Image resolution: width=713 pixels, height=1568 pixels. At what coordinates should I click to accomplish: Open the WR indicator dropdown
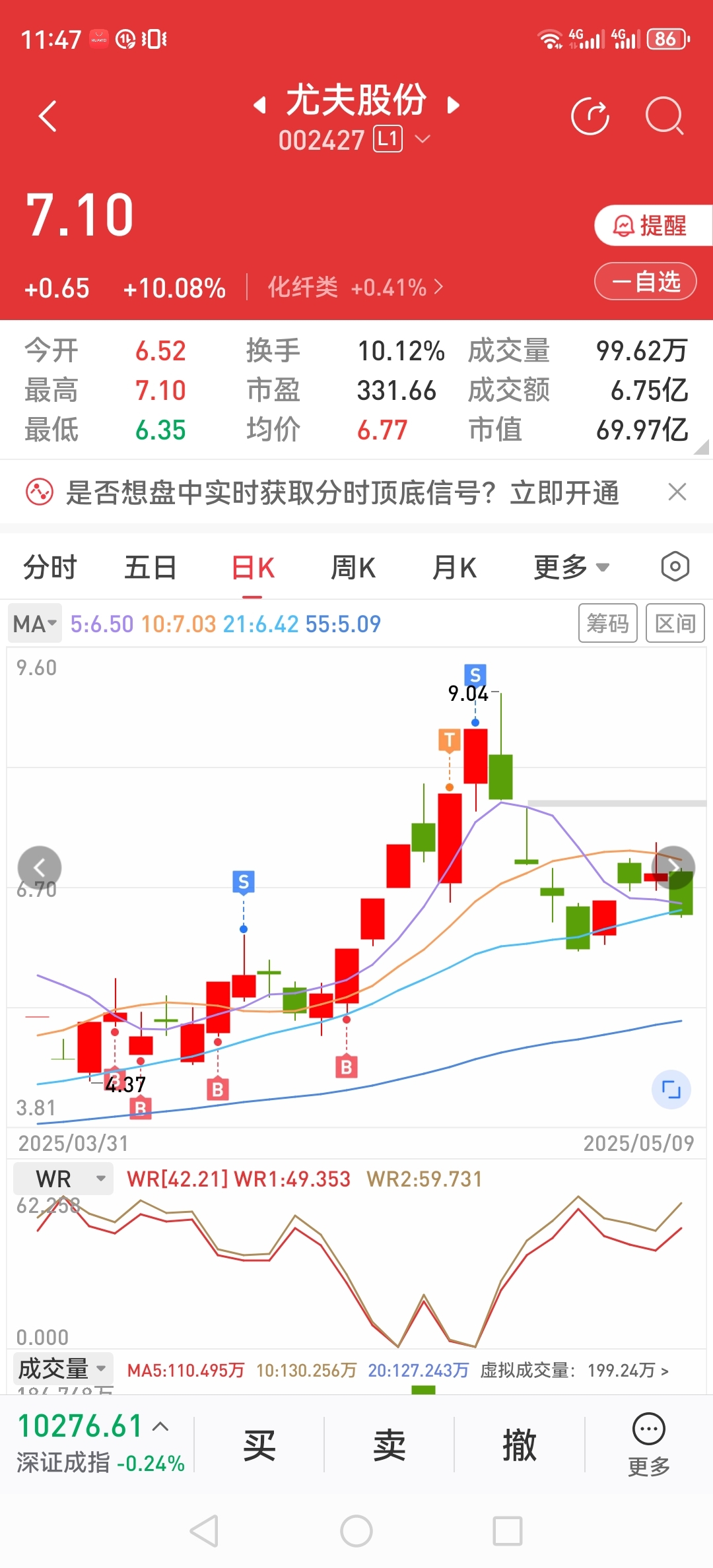tap(63, 1179)
